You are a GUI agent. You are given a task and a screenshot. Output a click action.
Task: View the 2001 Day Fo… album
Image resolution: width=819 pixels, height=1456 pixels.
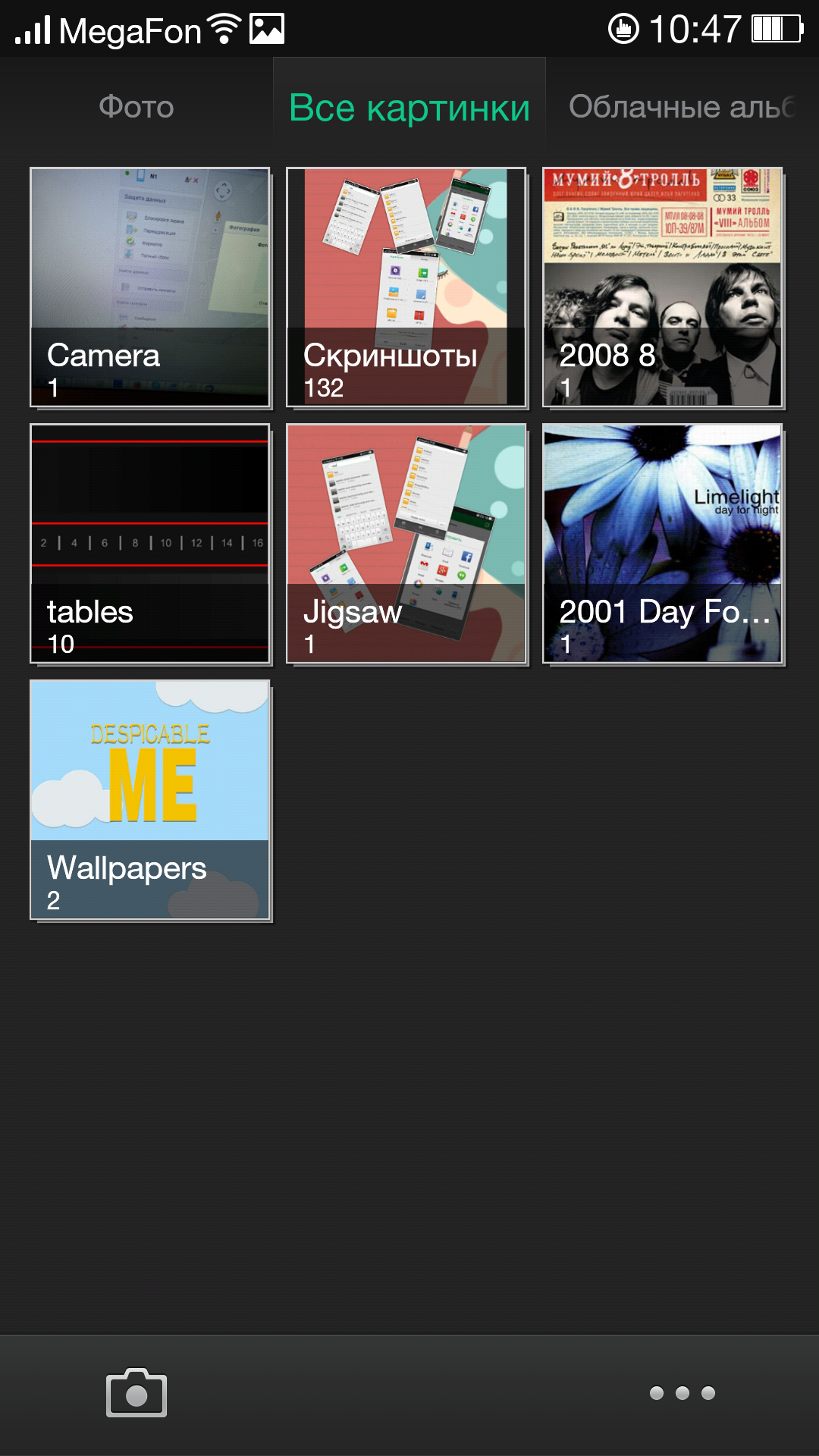663,544
